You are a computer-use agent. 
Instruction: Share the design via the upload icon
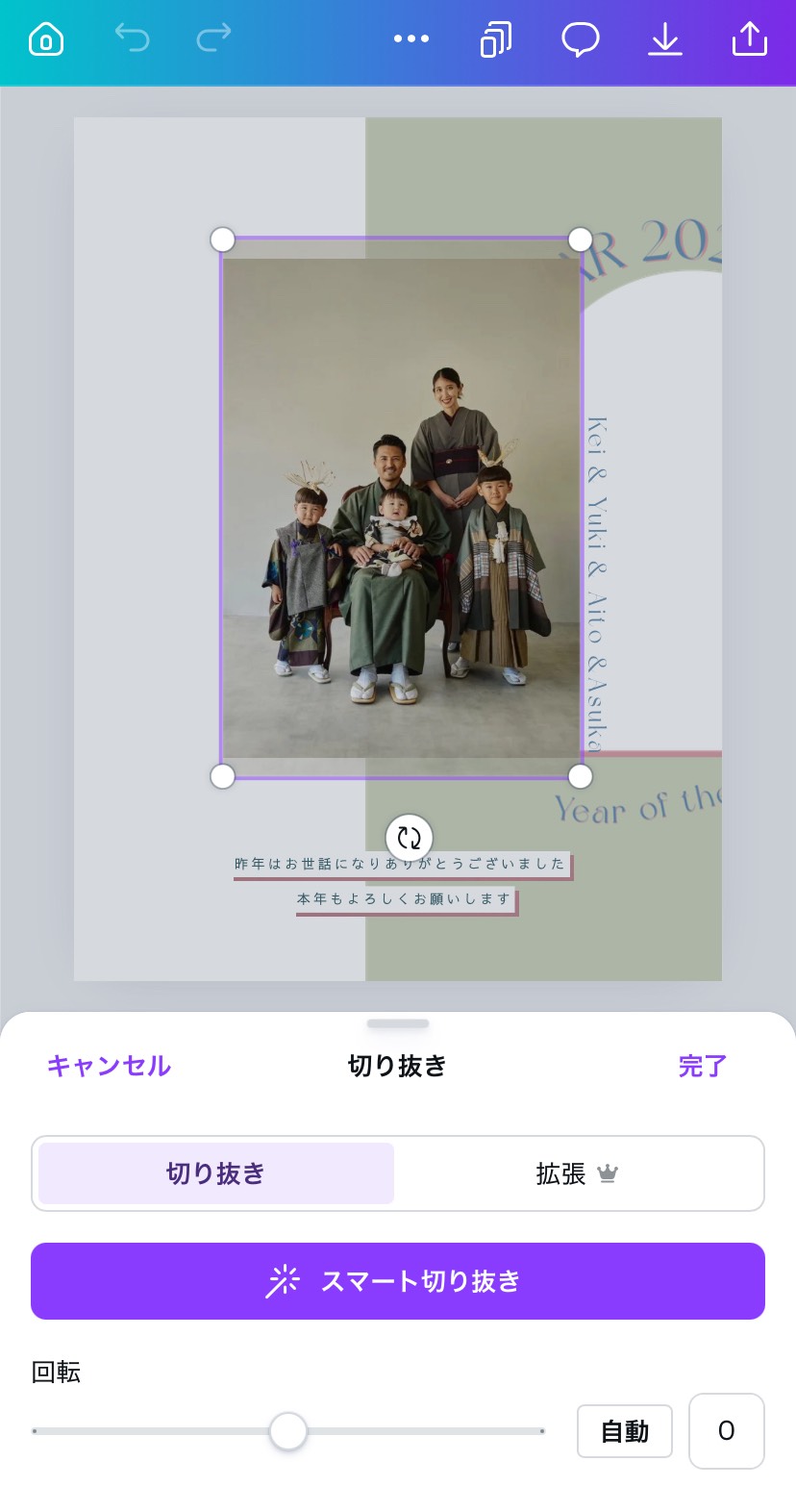click(749, 38)
